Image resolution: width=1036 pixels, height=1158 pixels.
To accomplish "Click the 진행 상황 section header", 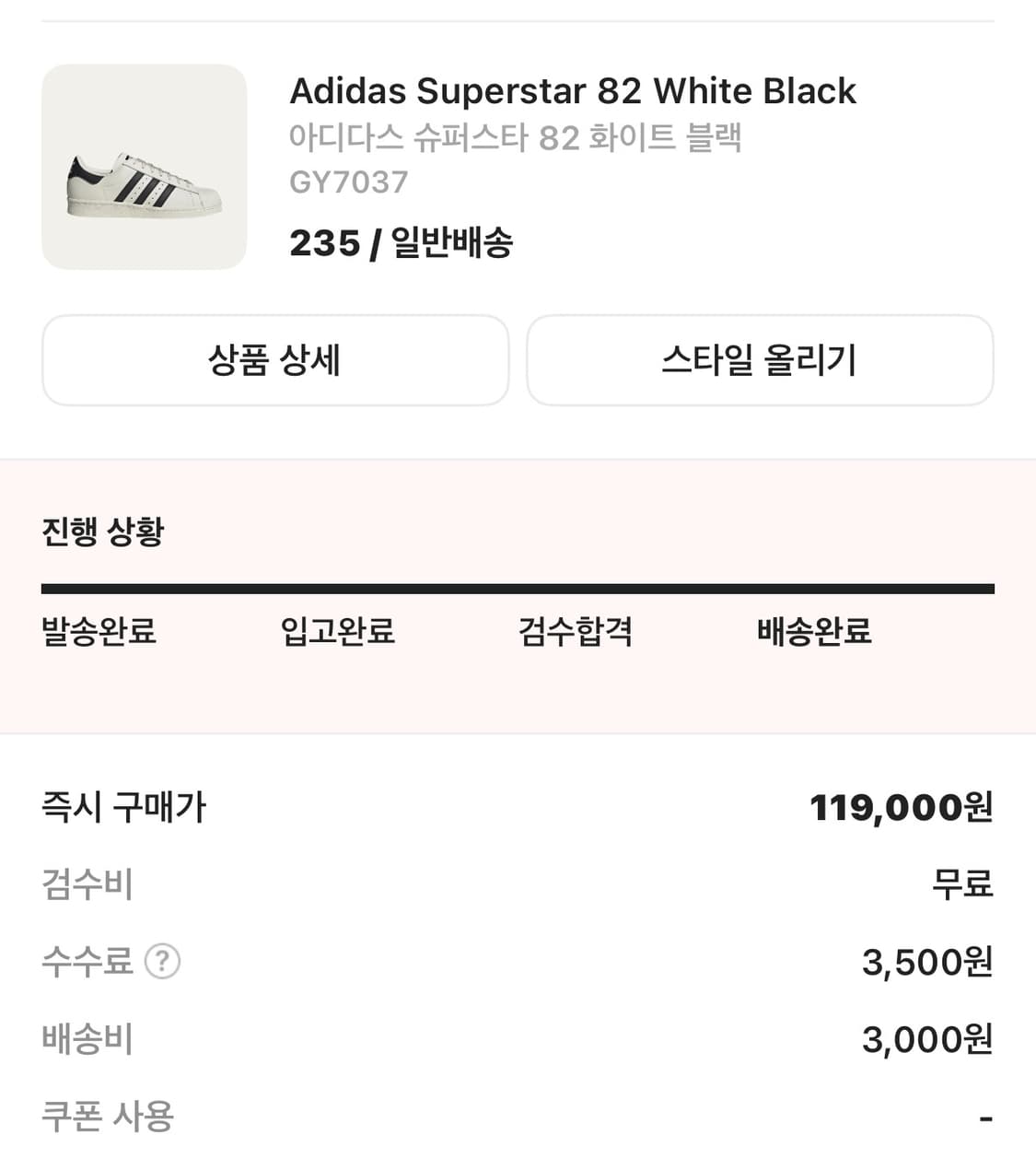I will 101,532.
